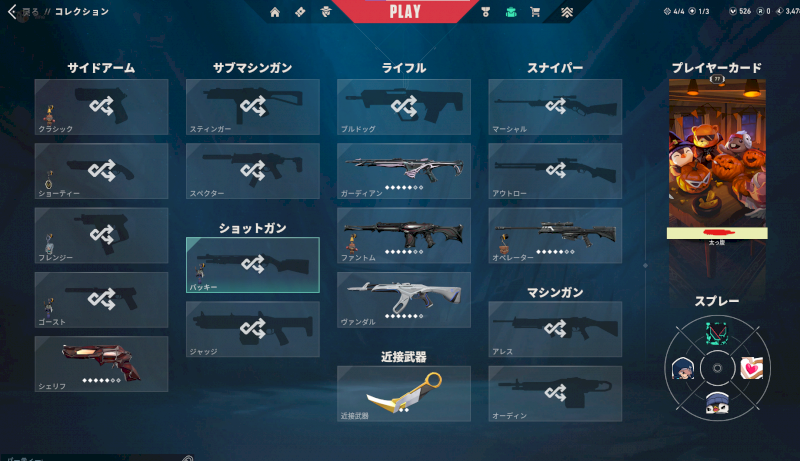The height and width of the screenshot is (461, 800).
Task: Open the ショーティー weapon slot
Action: point(101,171)
